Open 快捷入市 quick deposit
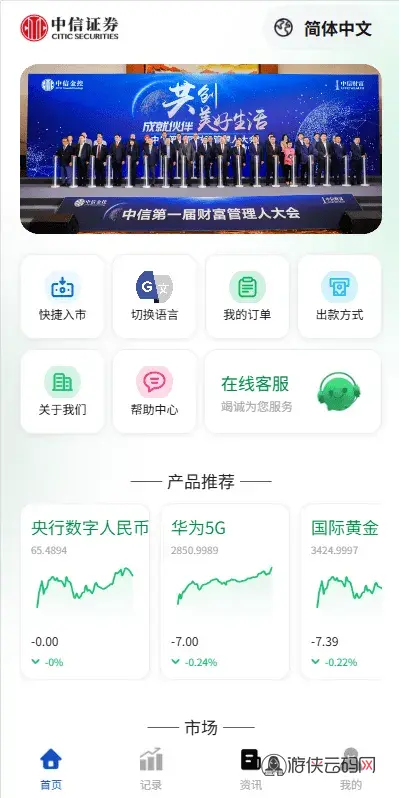The width and height of the screenshot is (399, 798). click(x=63, y=297)
